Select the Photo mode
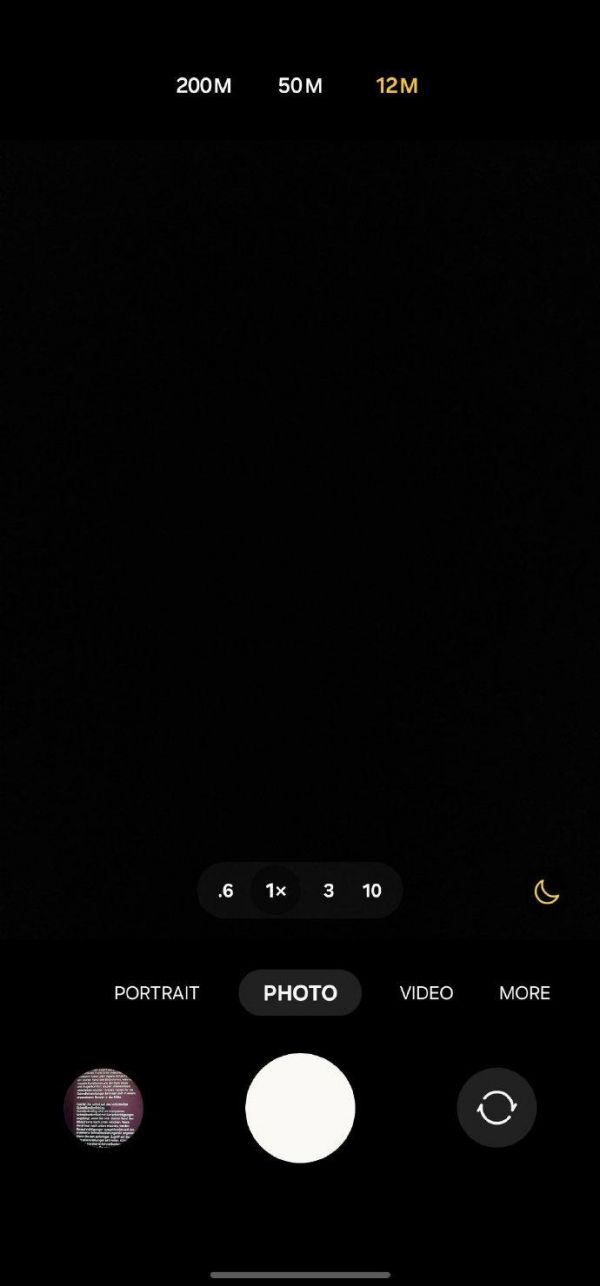 [x=300, y=993]
